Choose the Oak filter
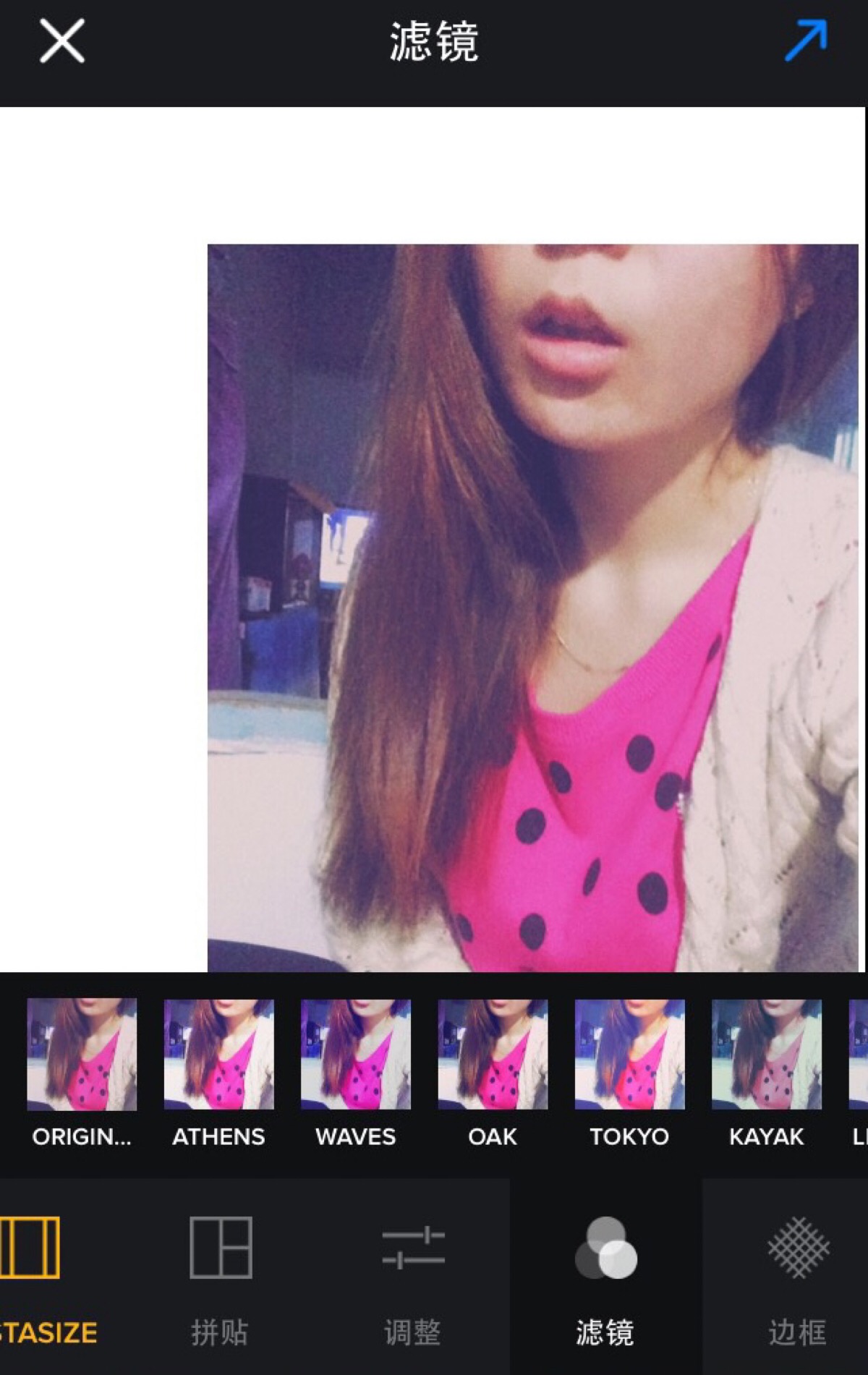The height and width of the screenshot is (1375, 868). click(493, 1054)
